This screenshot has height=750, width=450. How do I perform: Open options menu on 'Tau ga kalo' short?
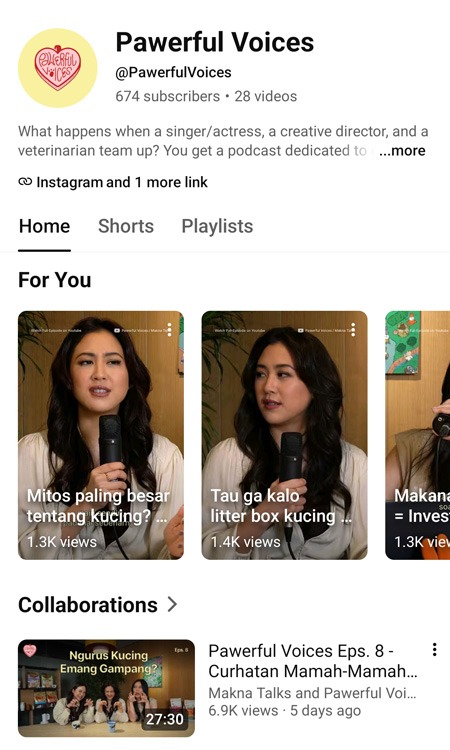(x=353, y=329)
